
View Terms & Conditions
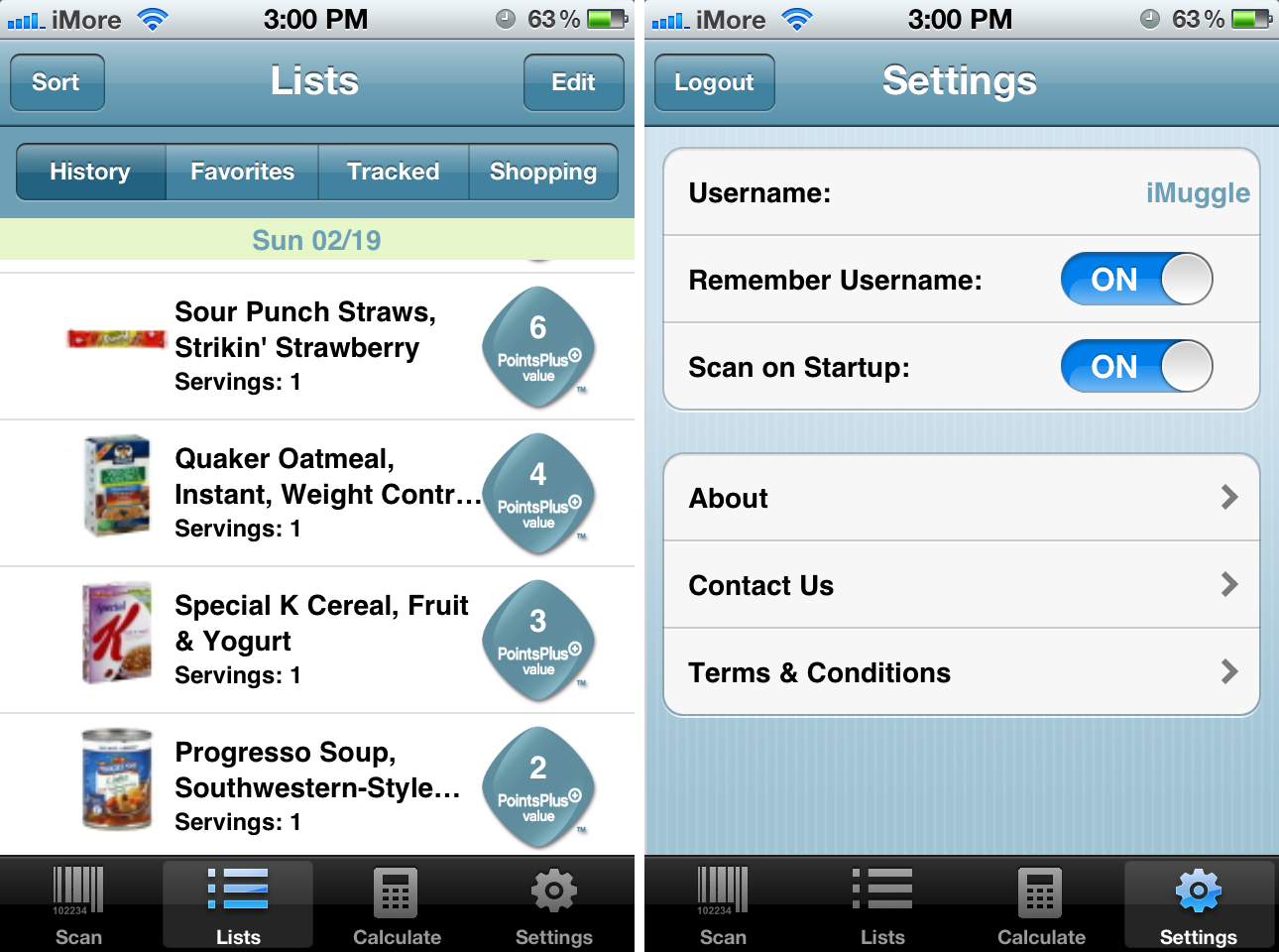click(x=961, y=672)
